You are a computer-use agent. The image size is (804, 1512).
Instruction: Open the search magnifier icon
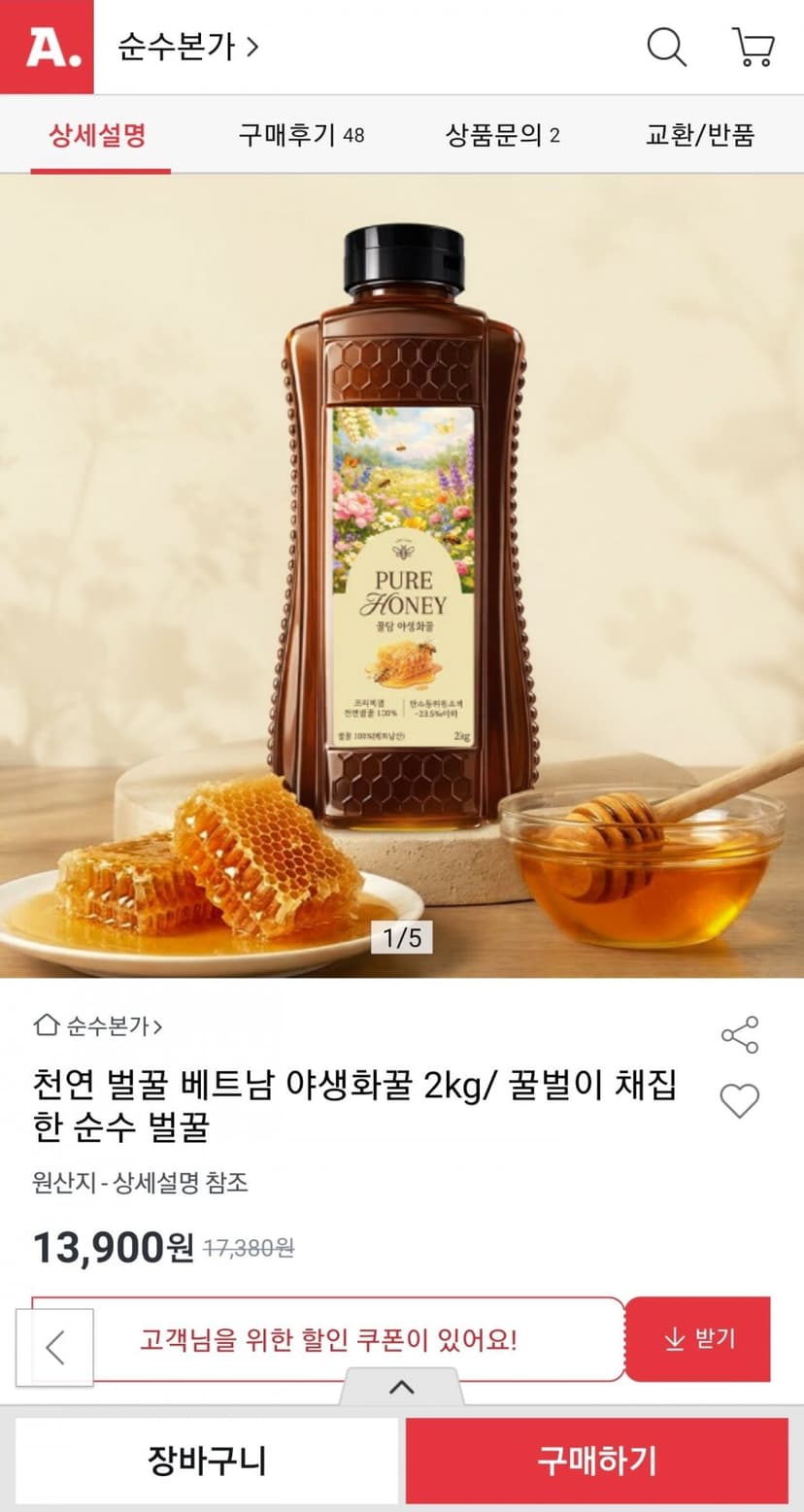point(666,47)
